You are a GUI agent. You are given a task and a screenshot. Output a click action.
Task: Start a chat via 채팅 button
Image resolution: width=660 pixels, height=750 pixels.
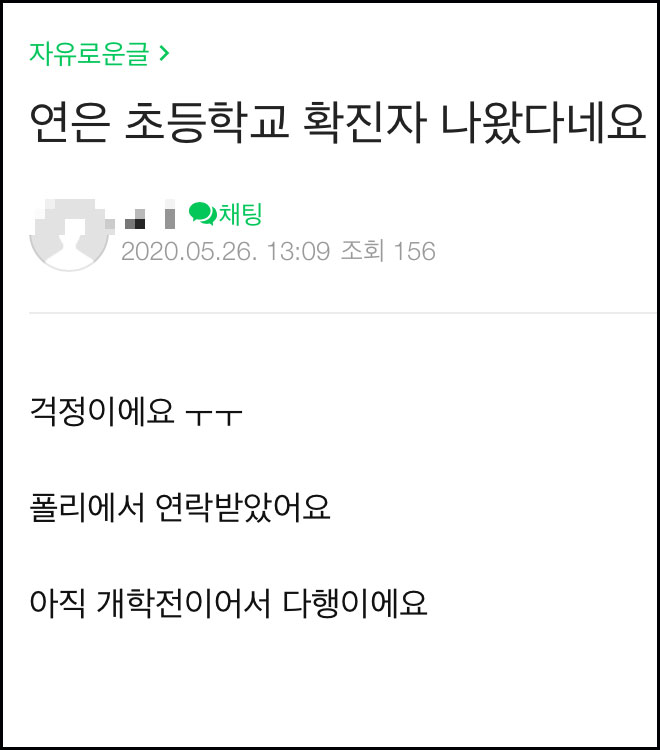226,213
